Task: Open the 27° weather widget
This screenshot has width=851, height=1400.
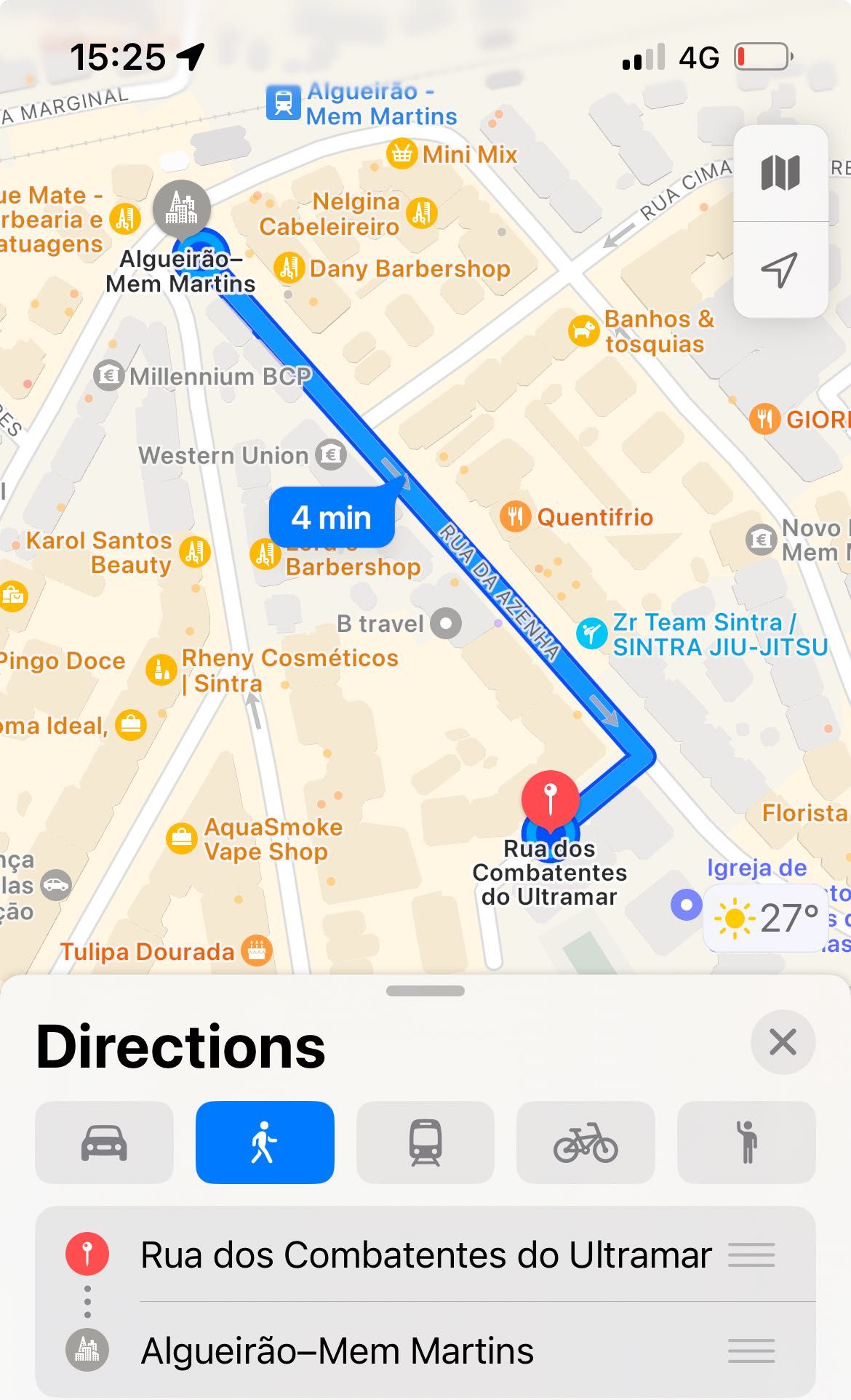Action: (x=767, y=918)
